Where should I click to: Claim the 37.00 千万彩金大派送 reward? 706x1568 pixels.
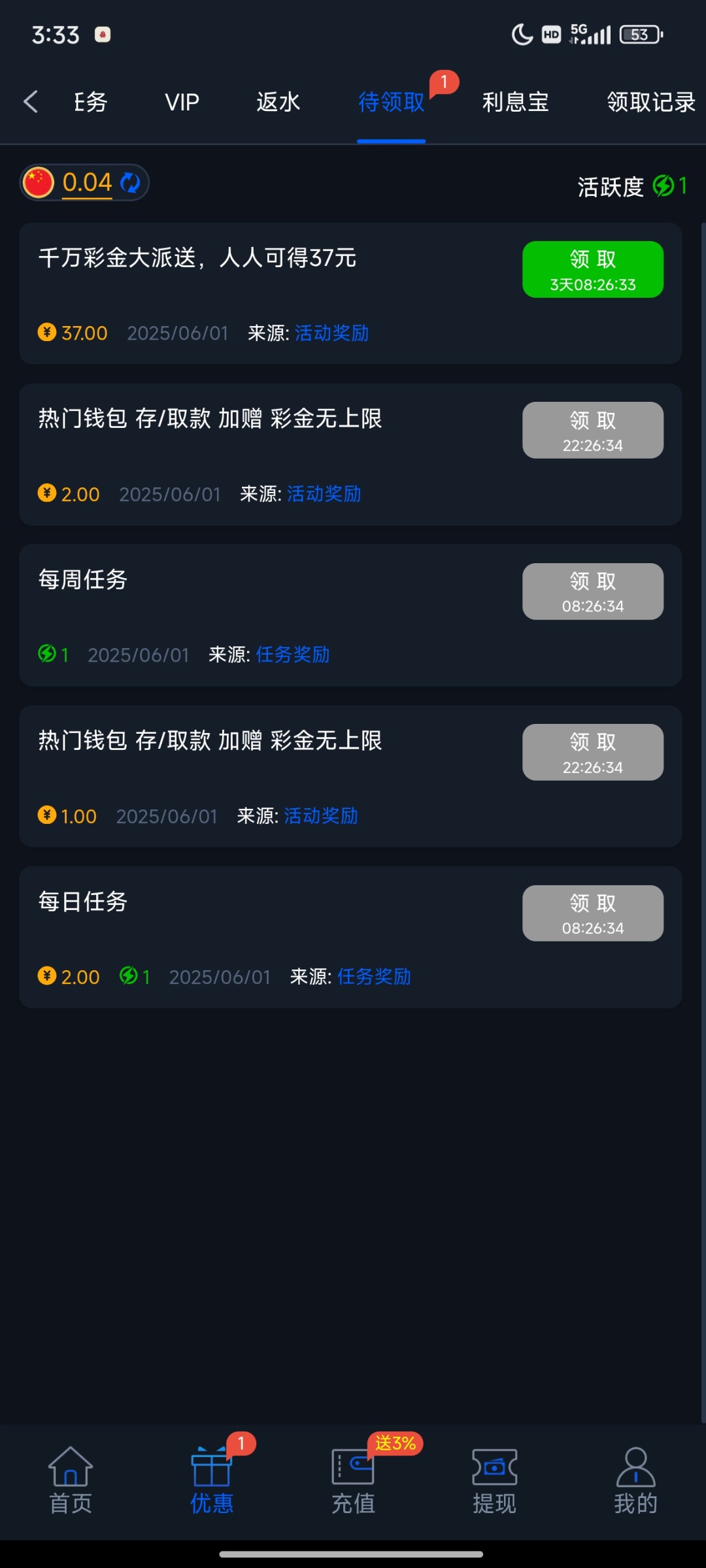pyautogui.click(x=593, y=269)
